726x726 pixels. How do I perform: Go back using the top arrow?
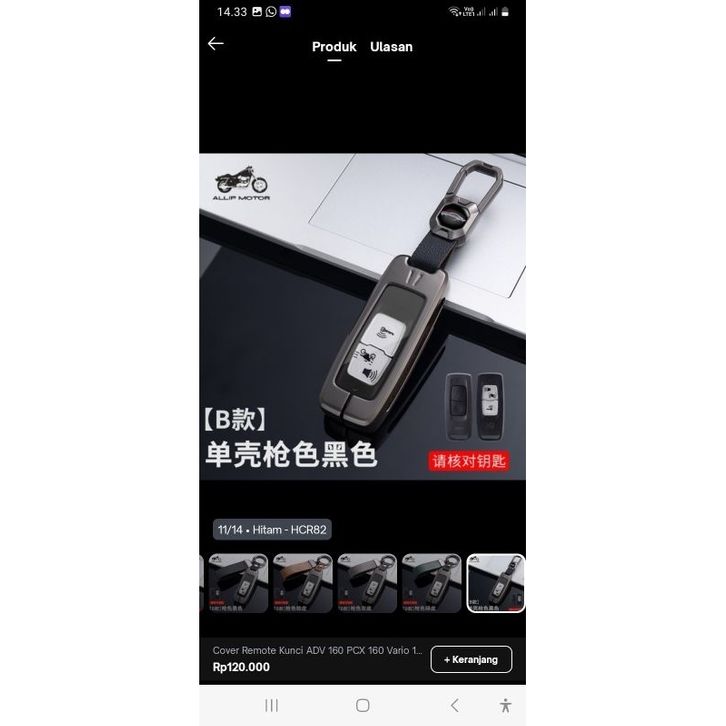215,44
